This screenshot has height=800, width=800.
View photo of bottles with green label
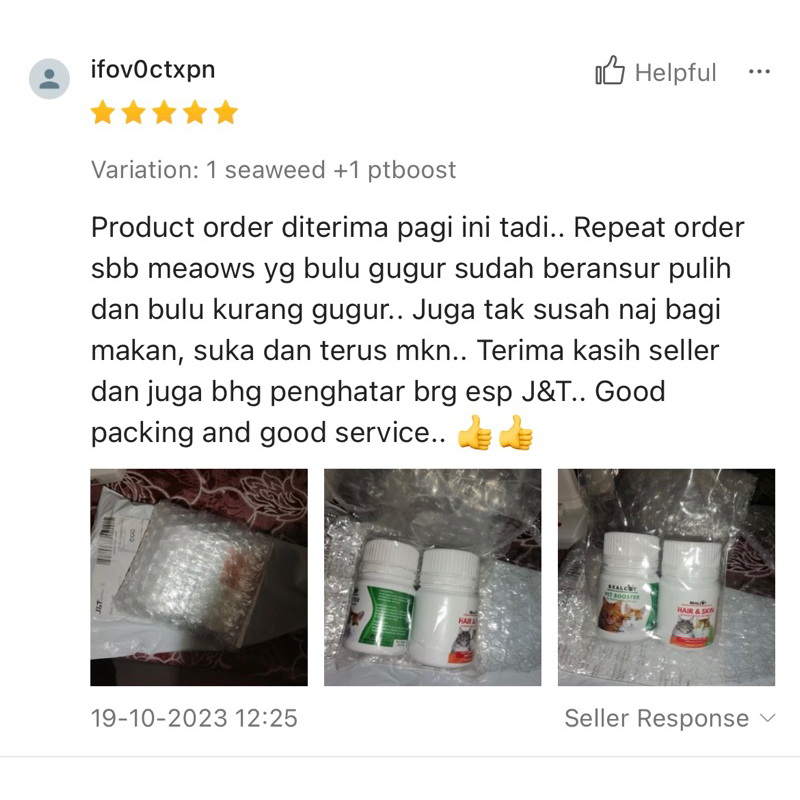click(x=433, y=577)
